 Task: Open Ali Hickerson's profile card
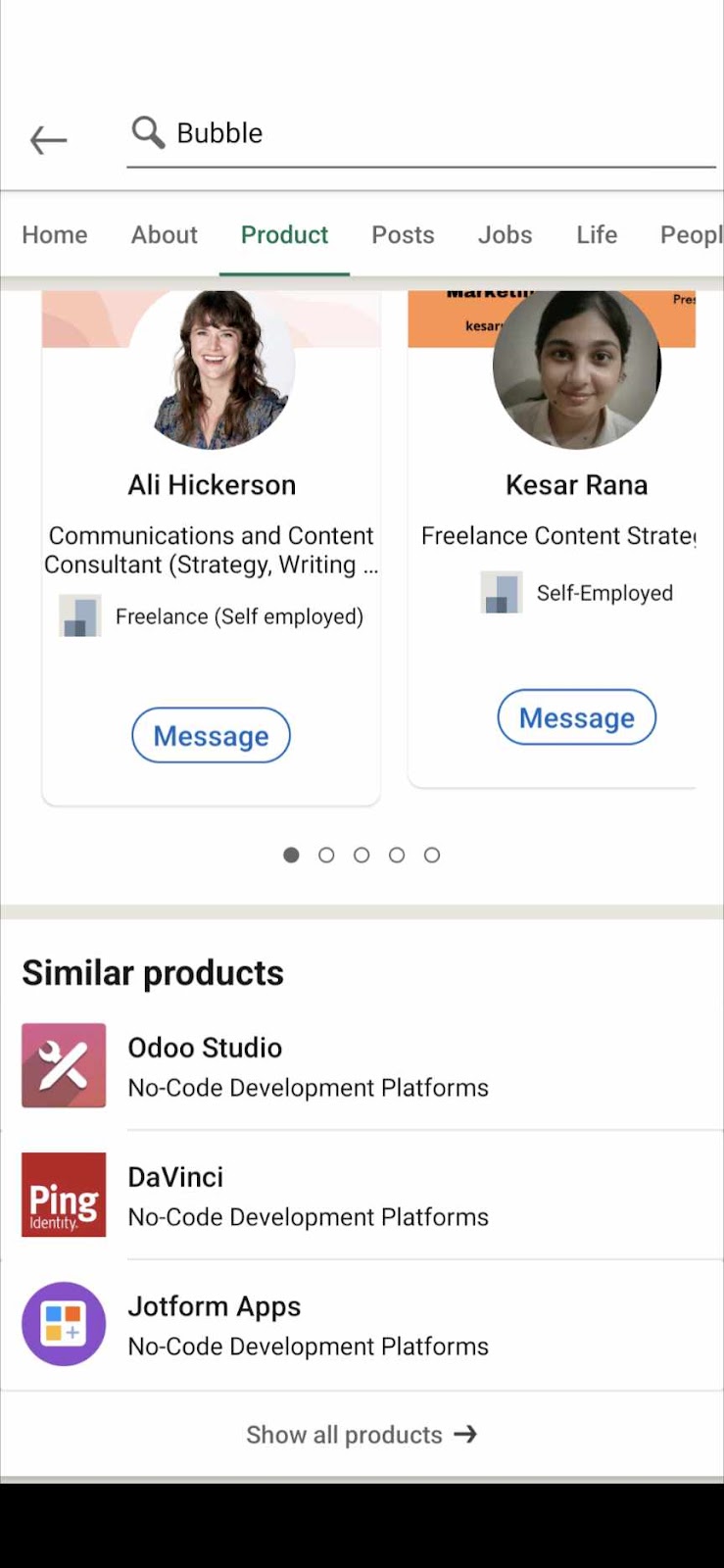tap(211, 547)
